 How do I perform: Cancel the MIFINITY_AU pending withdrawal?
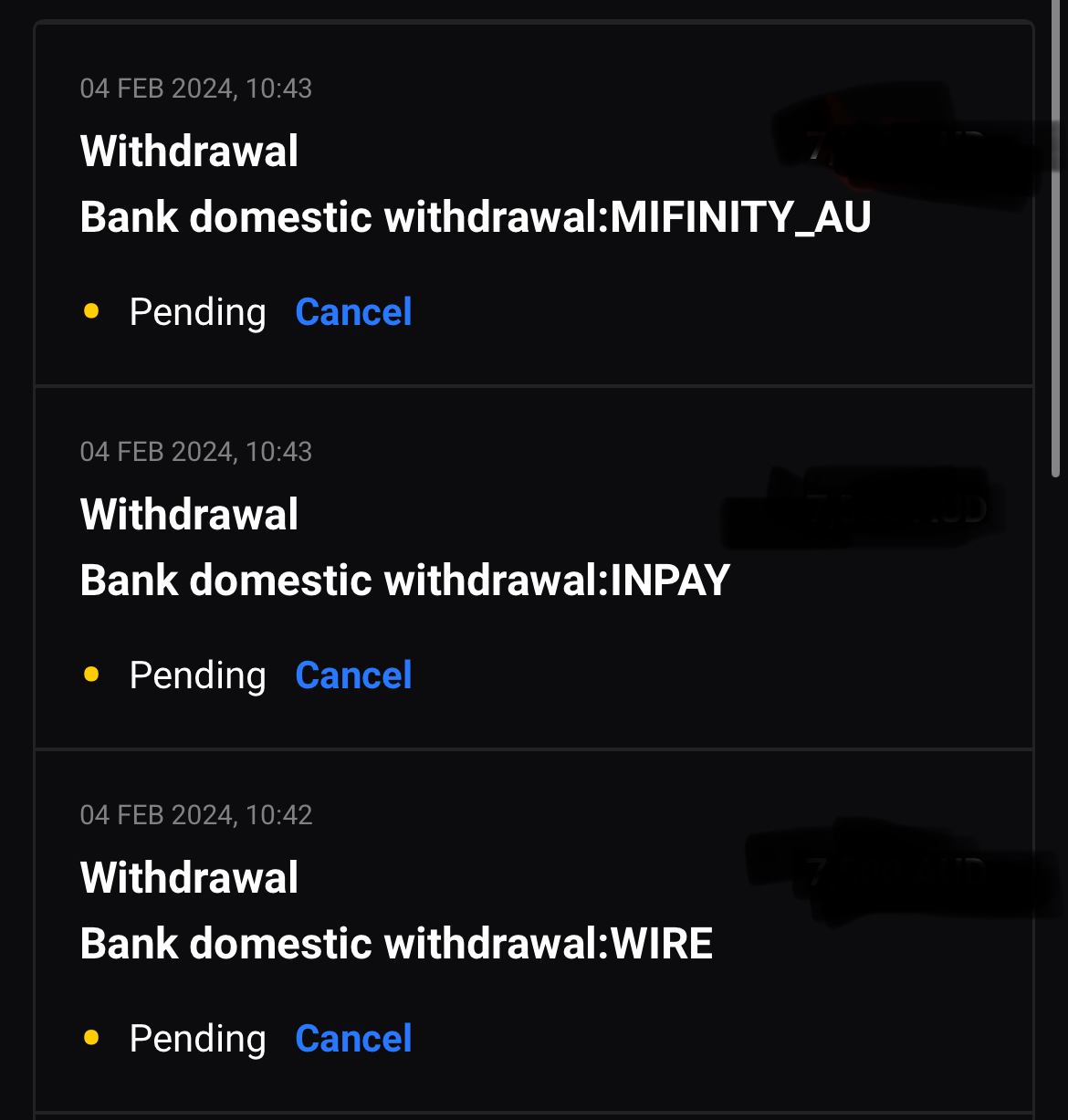click(353, 312)
